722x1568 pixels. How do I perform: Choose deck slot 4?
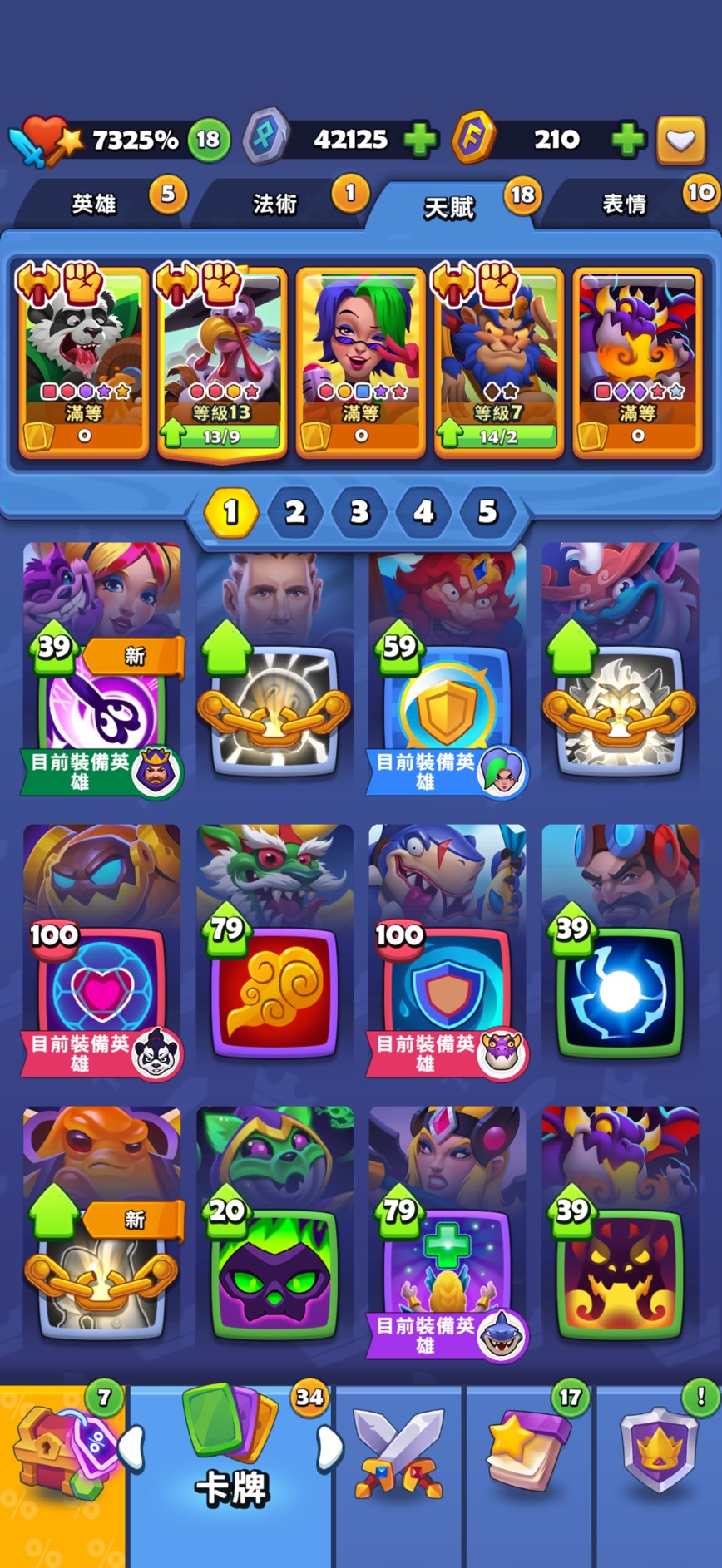[x=423, y=512]
